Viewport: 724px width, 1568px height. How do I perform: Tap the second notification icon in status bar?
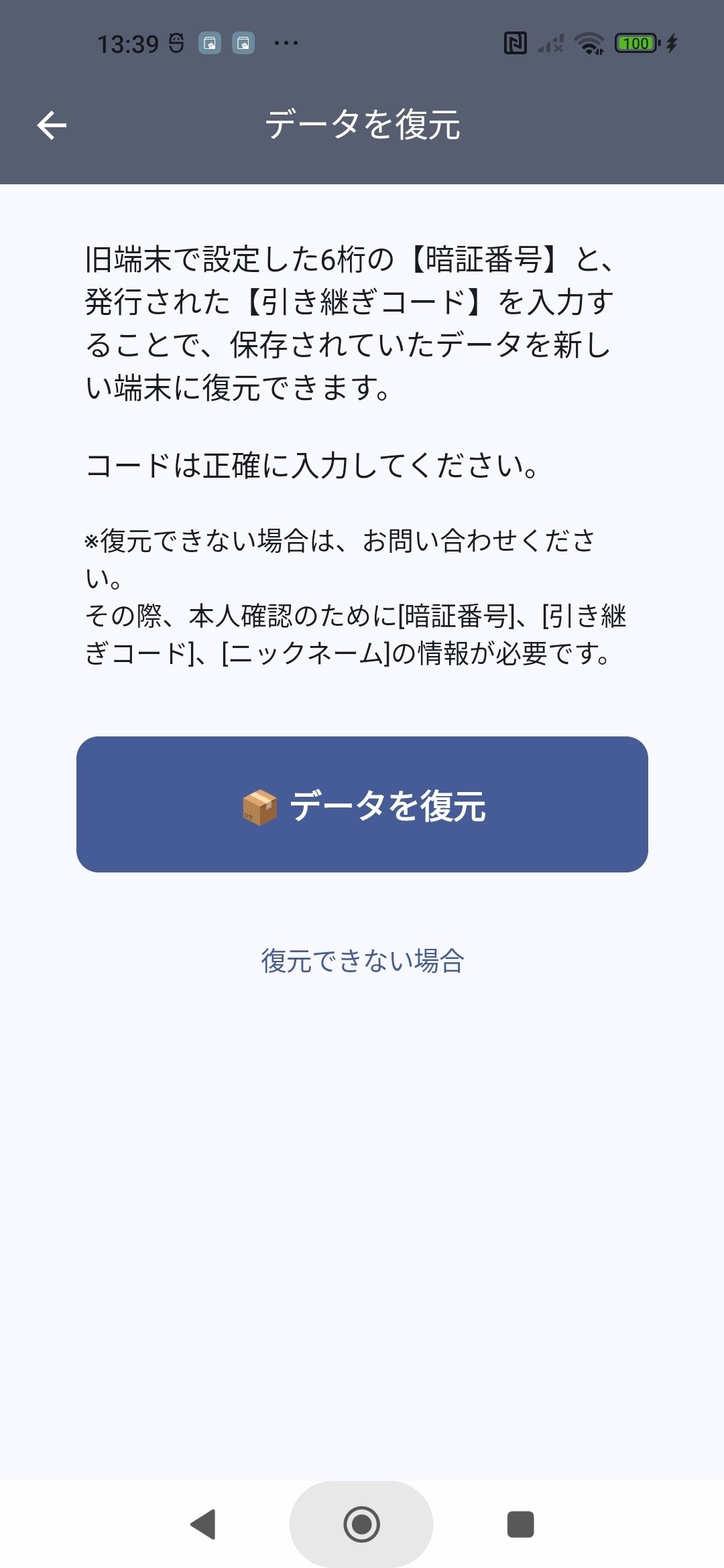(x=243, y=42)
